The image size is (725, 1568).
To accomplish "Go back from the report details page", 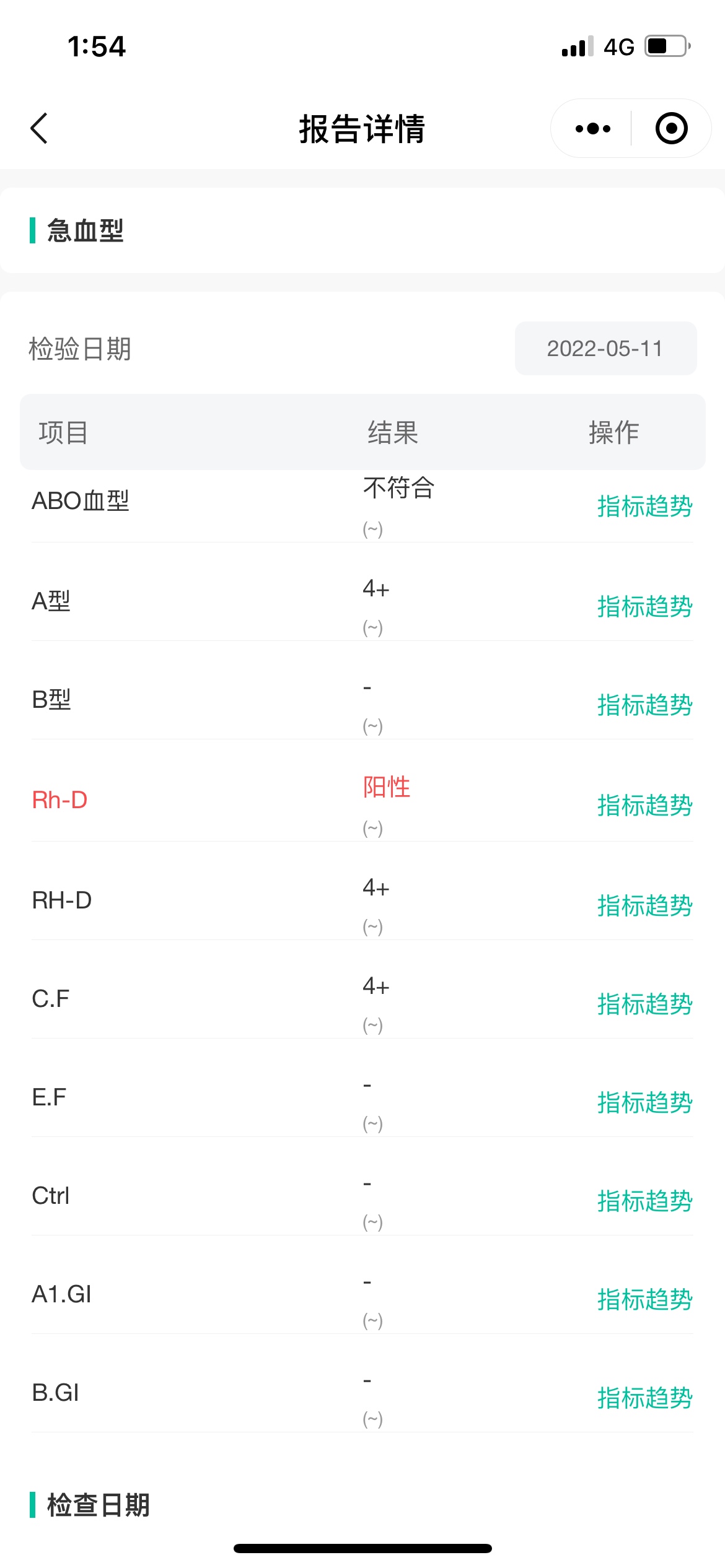I will coord(40,129).
